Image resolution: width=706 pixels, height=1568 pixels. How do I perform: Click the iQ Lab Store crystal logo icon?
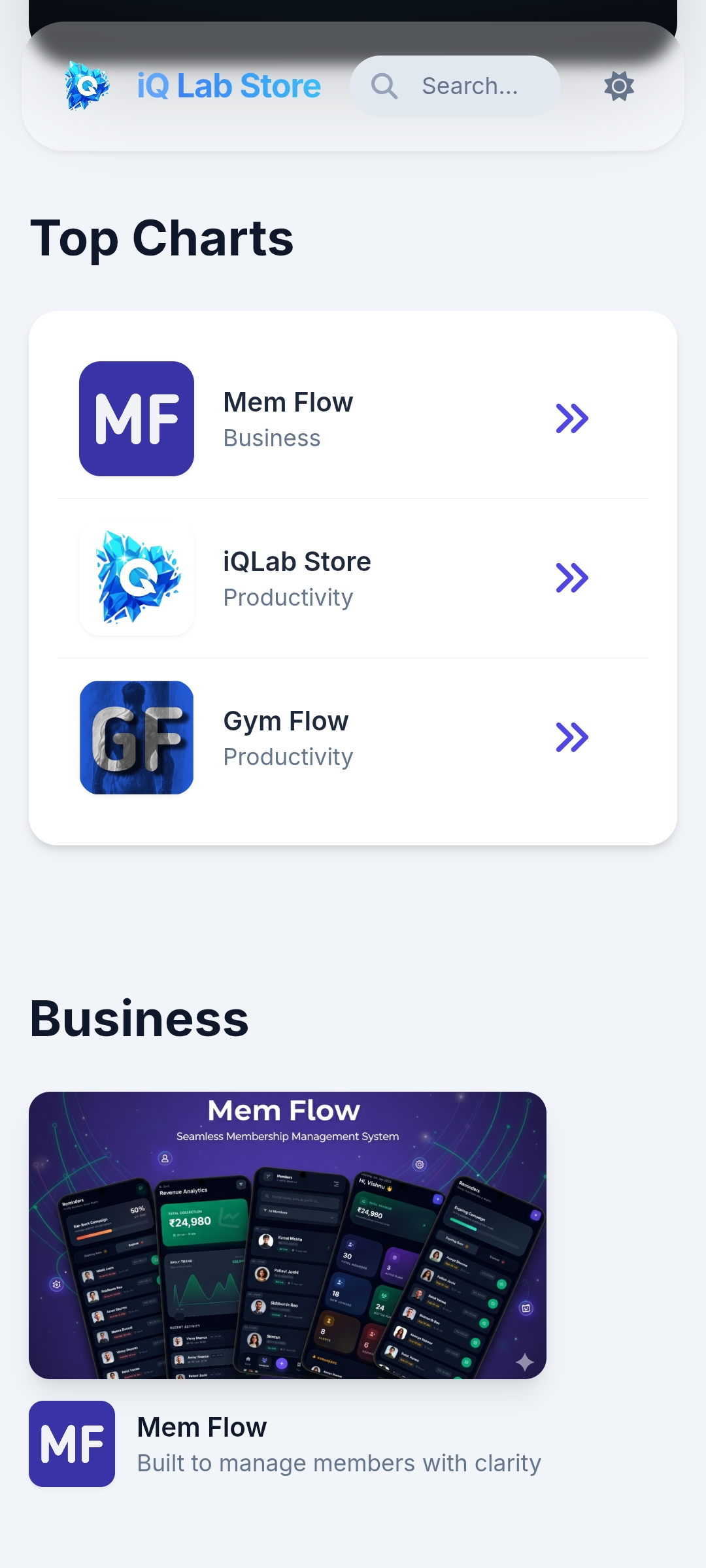86,86
